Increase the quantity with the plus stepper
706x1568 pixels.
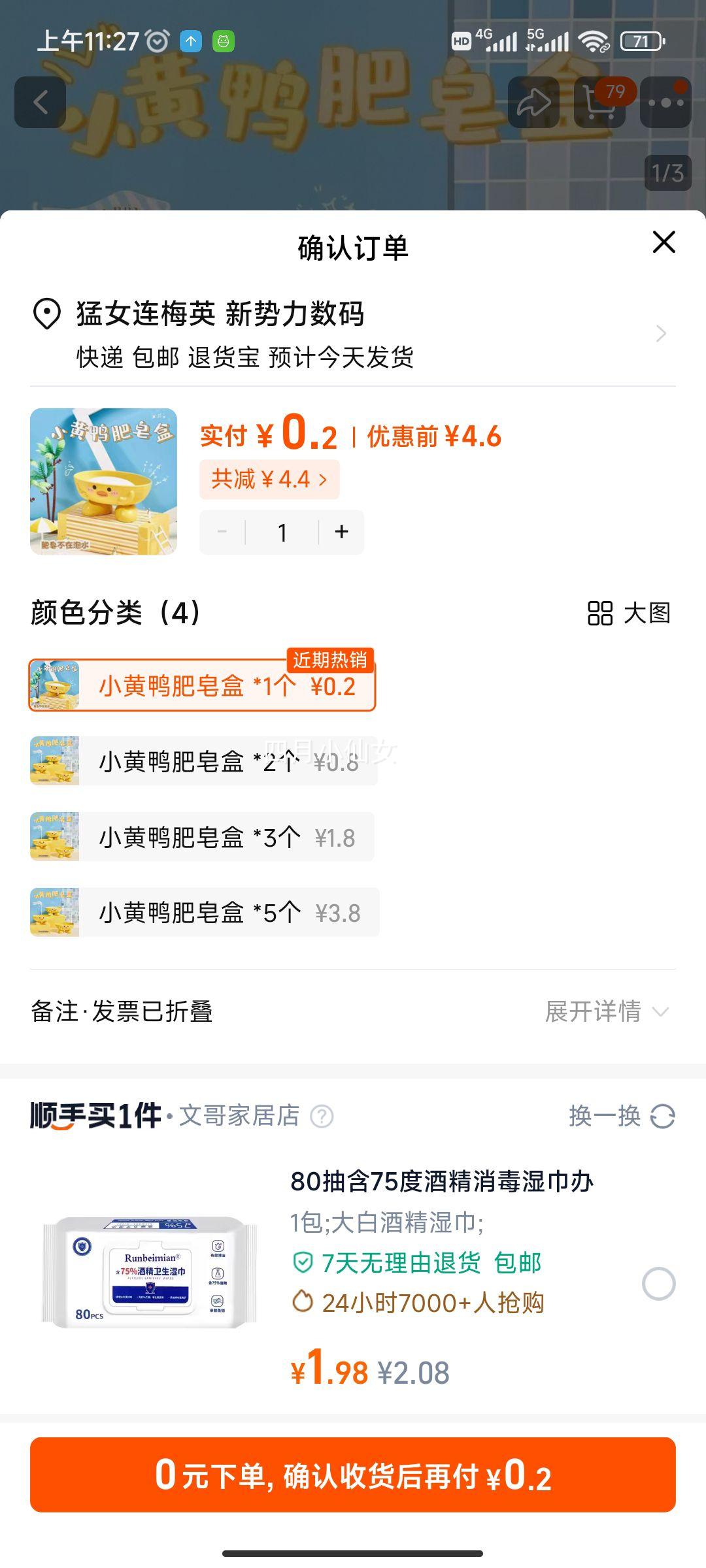(341, 532)
